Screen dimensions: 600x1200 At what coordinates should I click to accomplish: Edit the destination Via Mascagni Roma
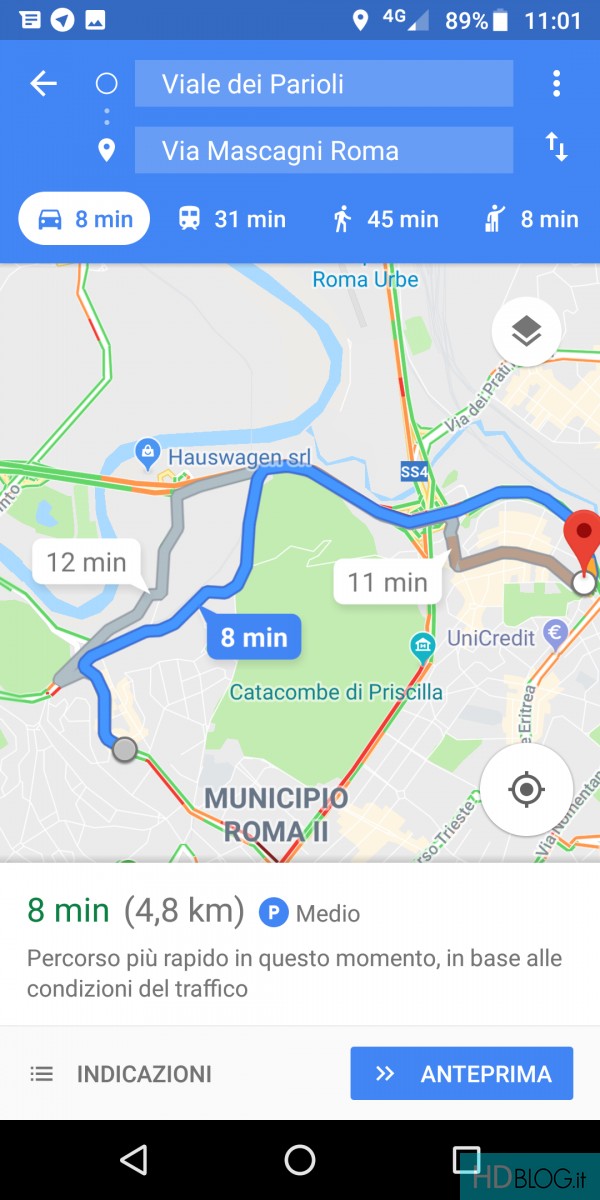[324, 151]
